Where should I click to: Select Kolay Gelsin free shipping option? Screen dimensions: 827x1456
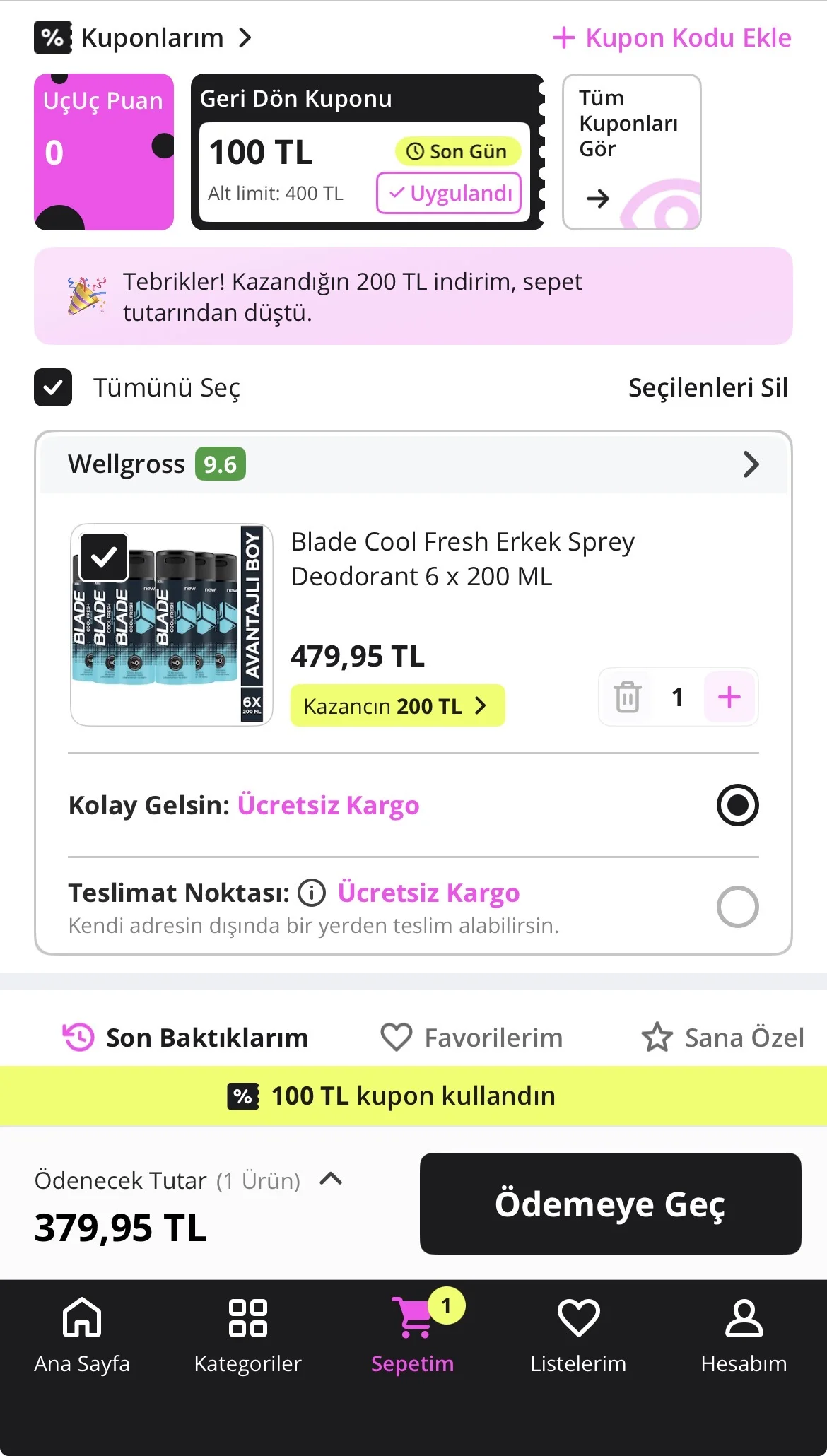[x=737, y=805]
